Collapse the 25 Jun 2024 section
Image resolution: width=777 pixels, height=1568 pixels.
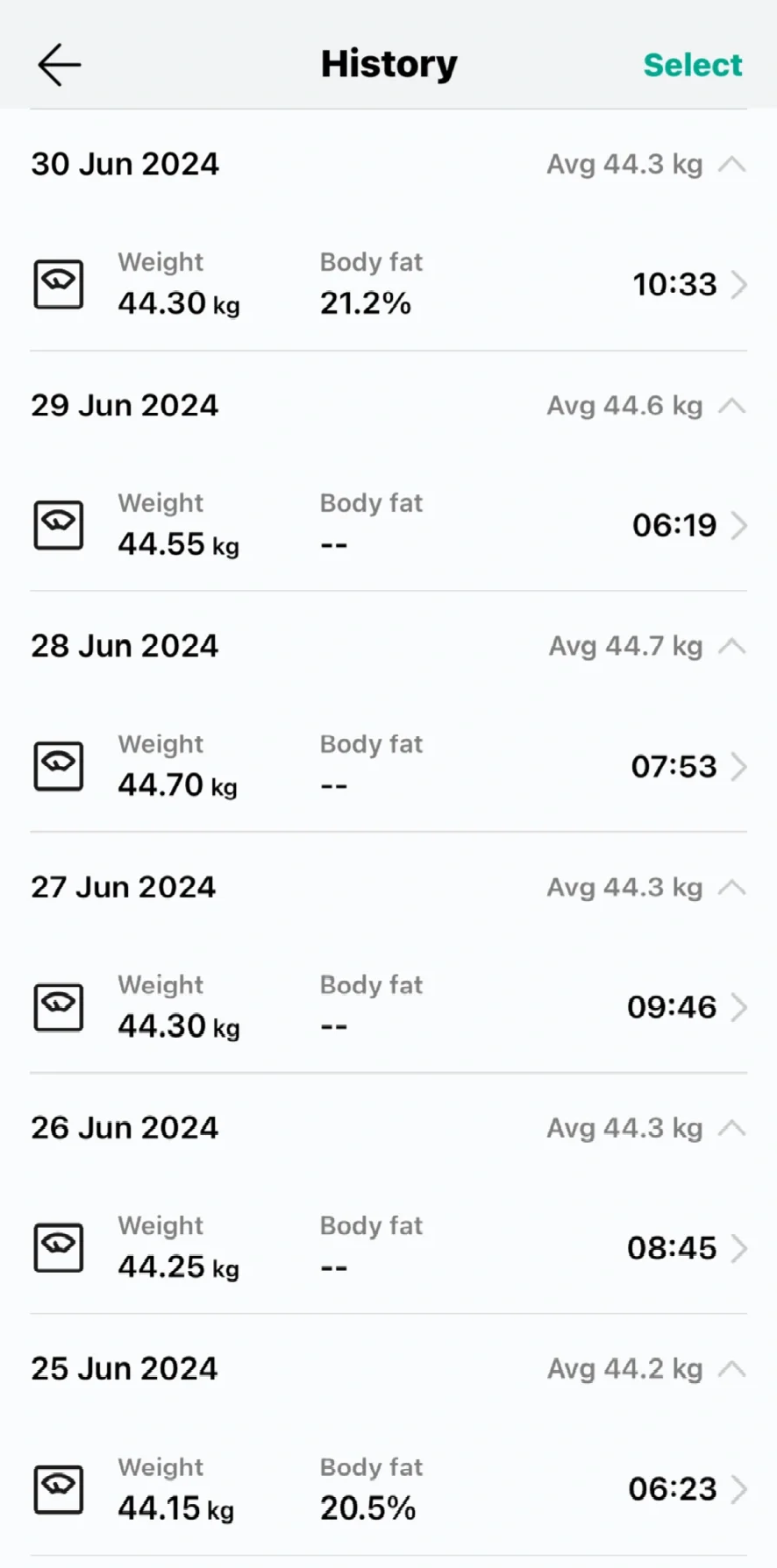coord(732,1369)
